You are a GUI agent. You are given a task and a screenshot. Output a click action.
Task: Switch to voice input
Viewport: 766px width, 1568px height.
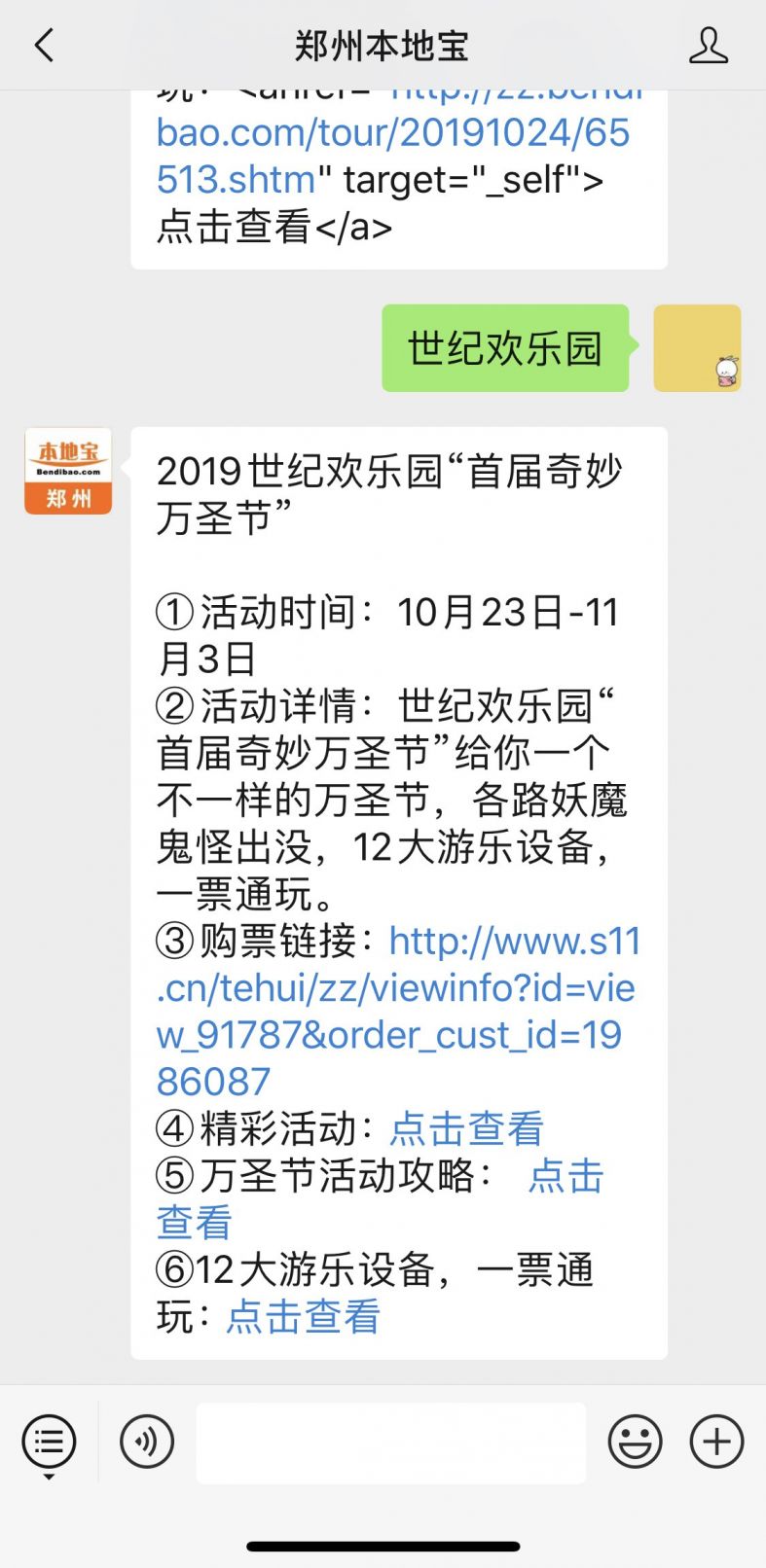[x=147, y=1443]
